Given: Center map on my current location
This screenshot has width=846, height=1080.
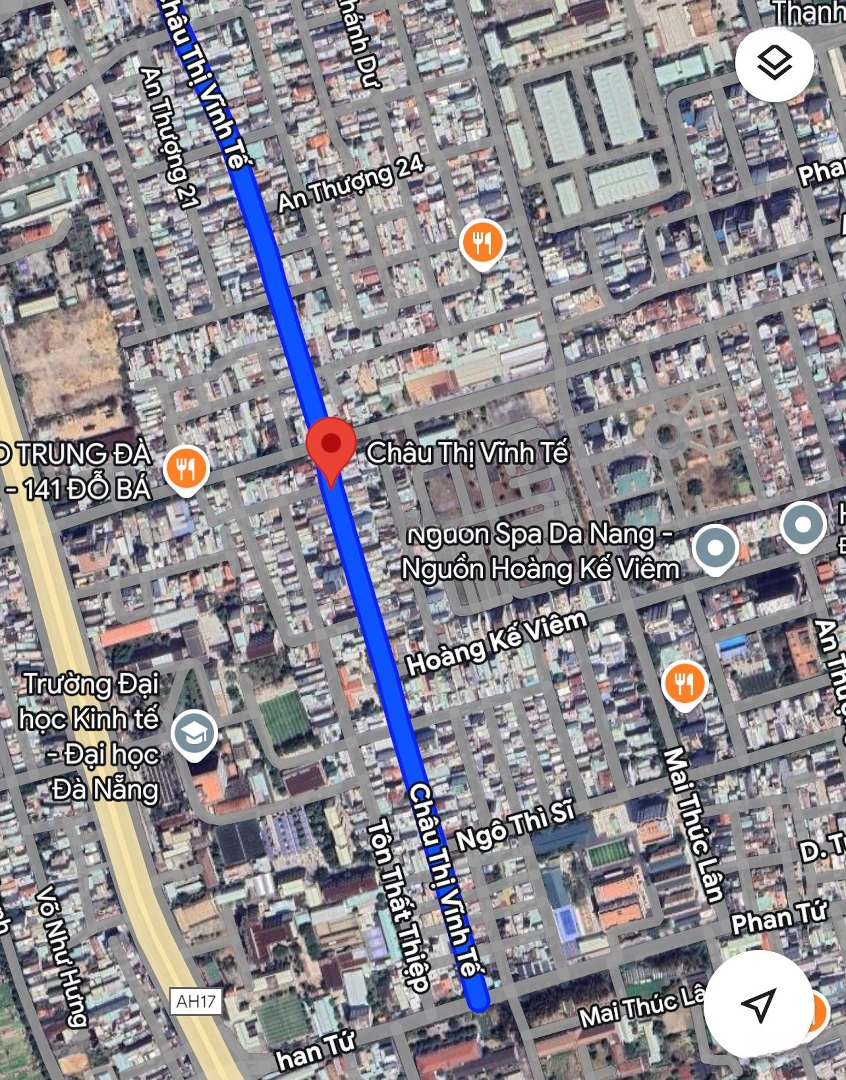Looking at the screenshot, I should click(x=758, y=1004).
